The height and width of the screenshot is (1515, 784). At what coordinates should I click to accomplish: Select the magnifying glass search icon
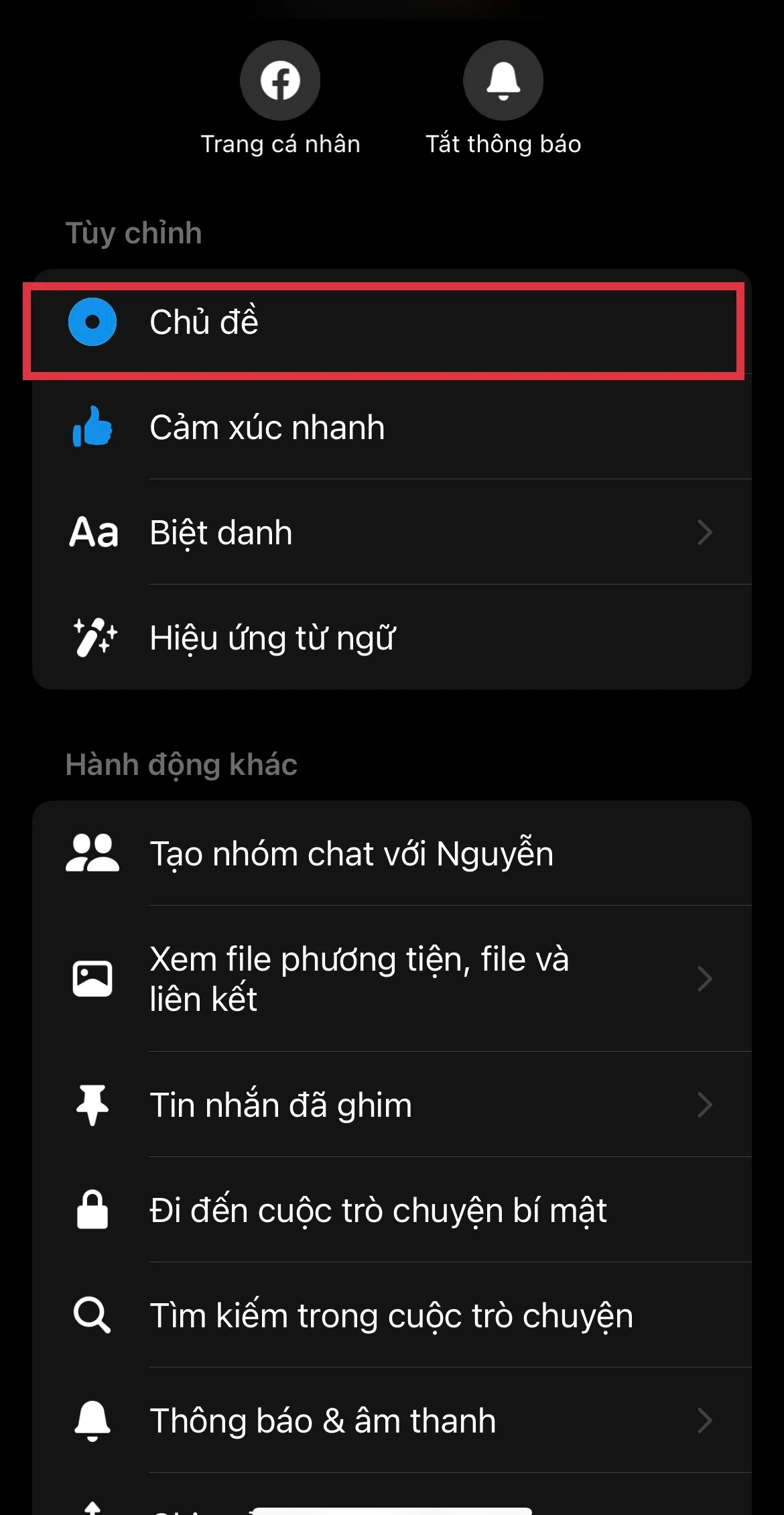[93, 1315]
